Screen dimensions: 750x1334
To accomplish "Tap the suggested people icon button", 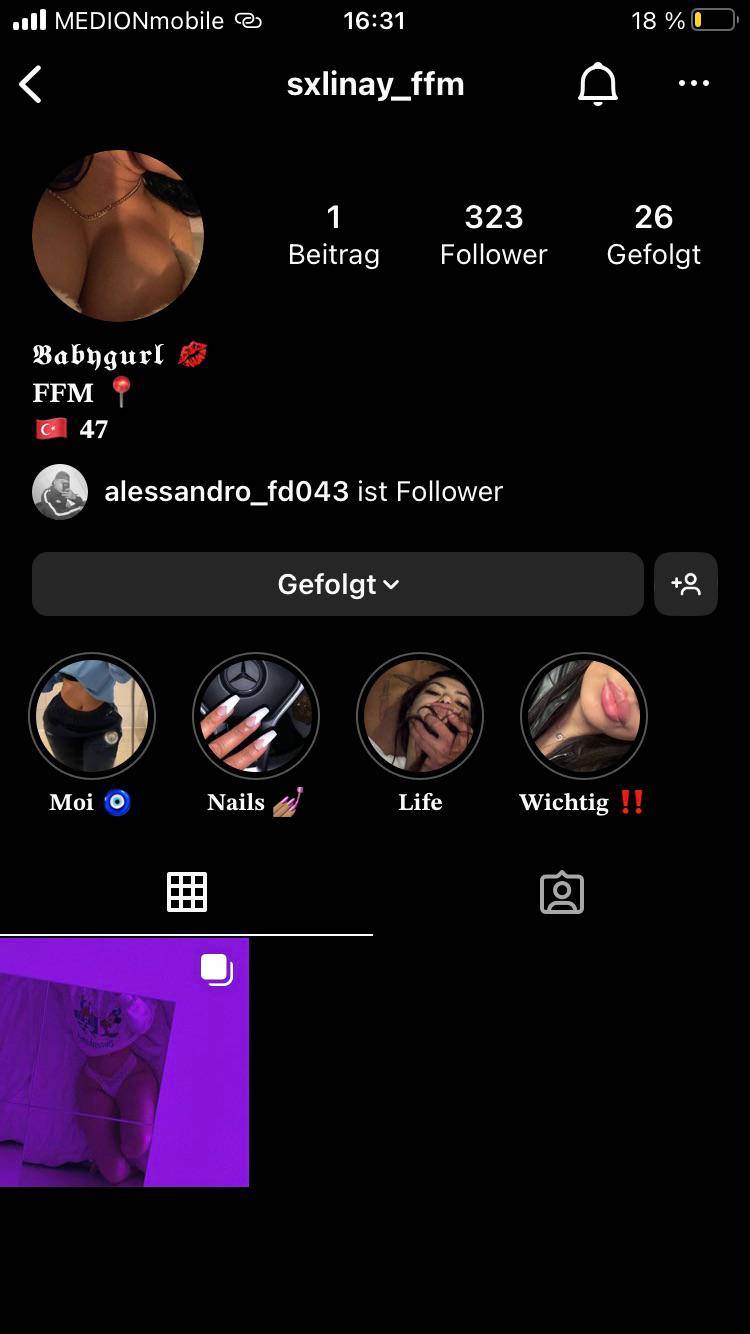I will coord(686,584).
